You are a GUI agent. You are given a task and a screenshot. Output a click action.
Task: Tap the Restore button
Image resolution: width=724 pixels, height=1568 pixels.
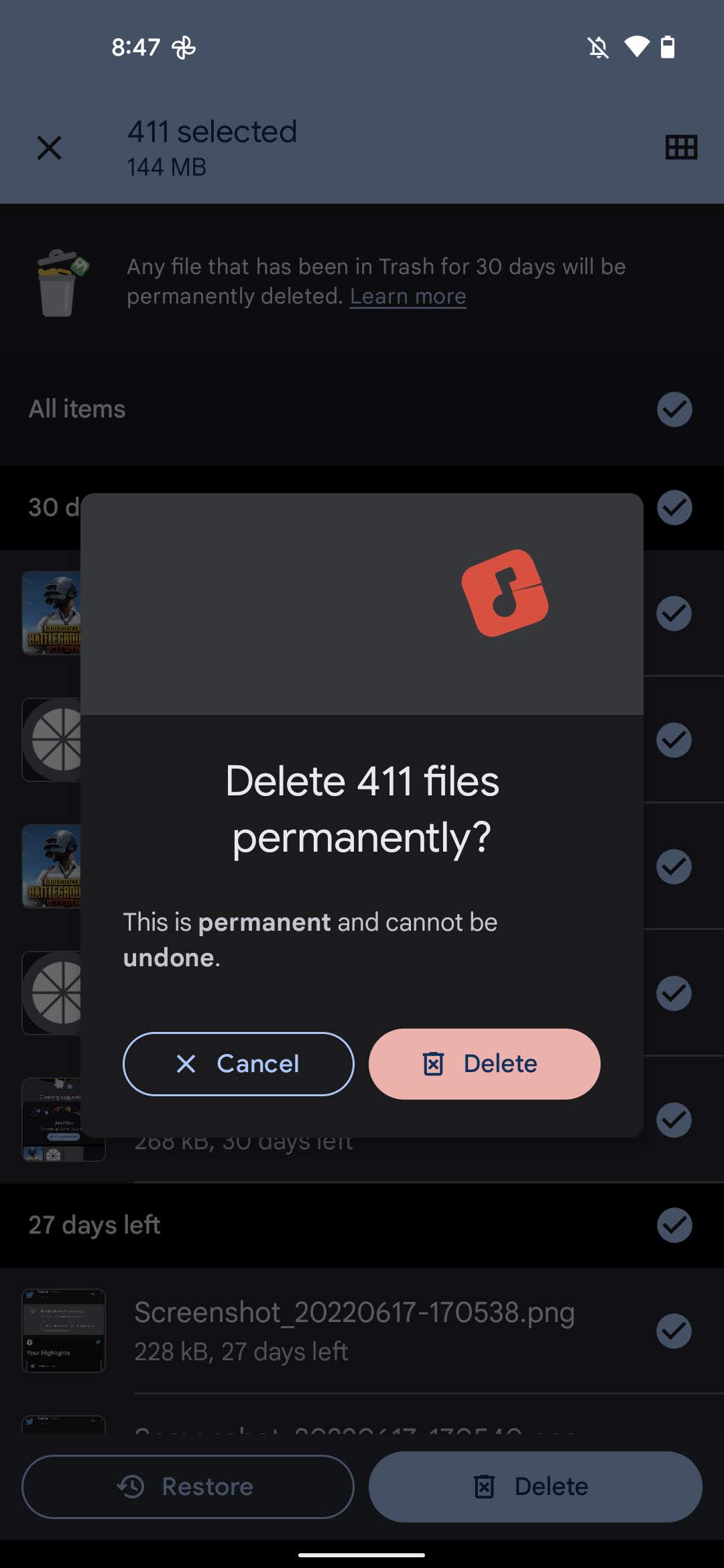[x=188, y=1486]
